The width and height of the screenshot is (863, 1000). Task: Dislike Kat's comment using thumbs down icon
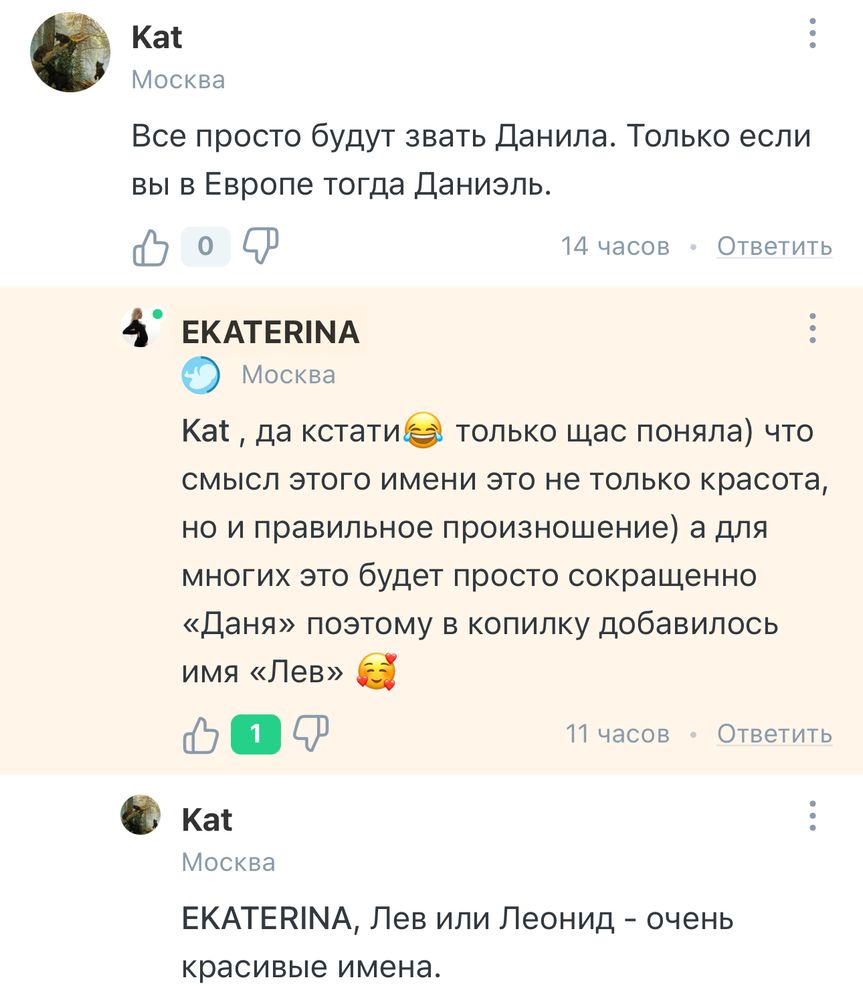click(262, 244)
